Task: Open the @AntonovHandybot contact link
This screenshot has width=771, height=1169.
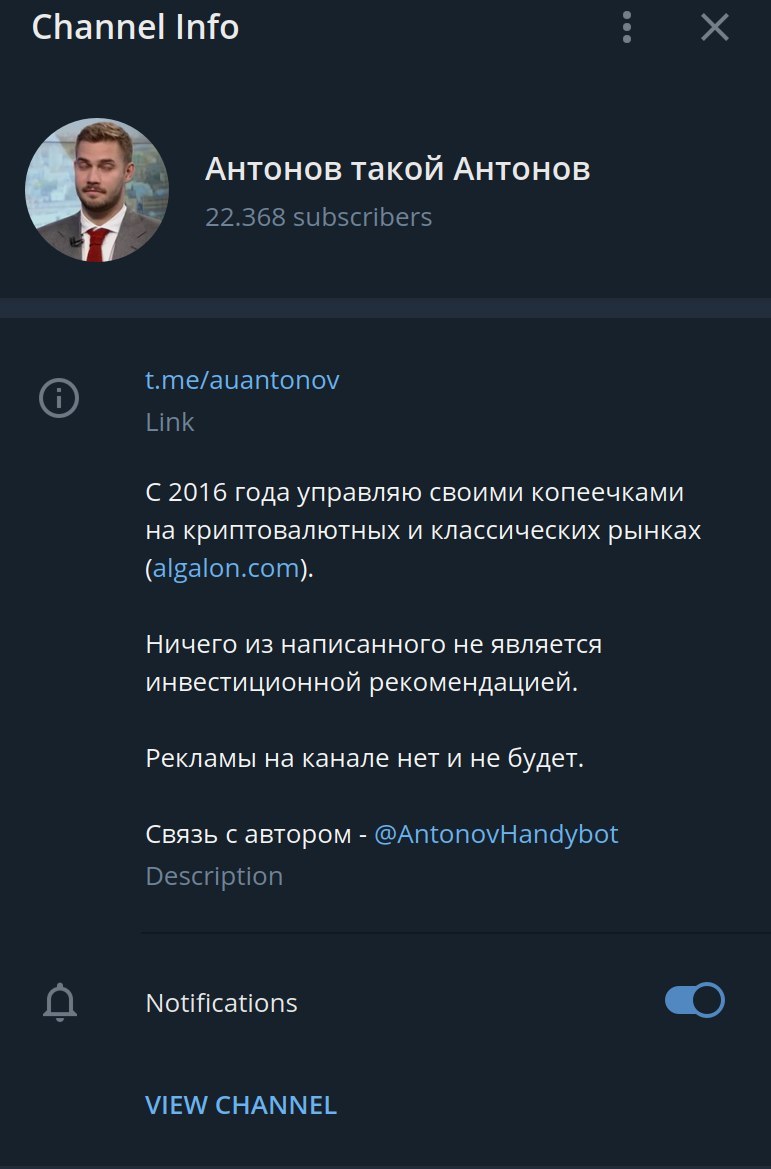Action: point(496,834)
